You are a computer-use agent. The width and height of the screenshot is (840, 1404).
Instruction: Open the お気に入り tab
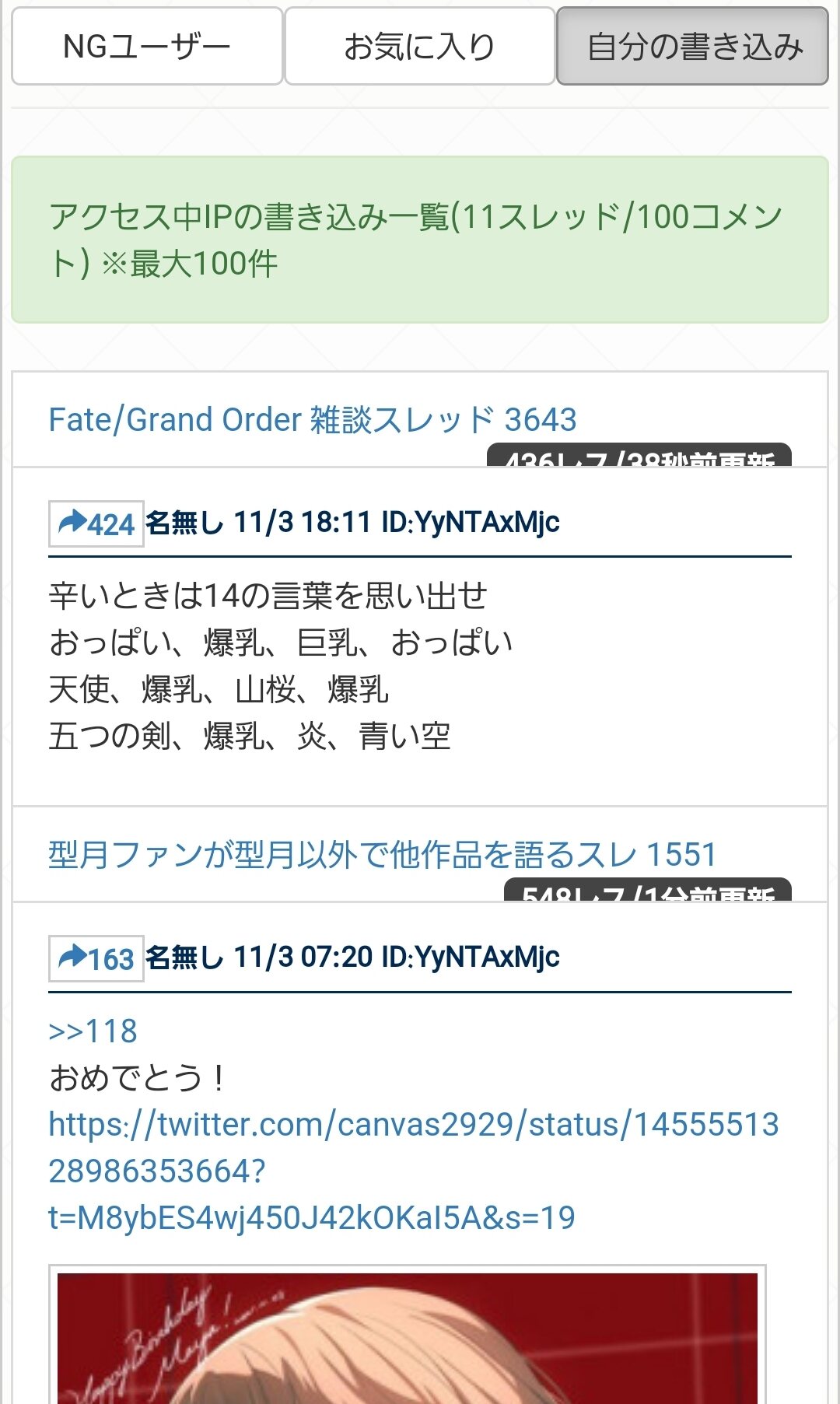(x=419, y=47)
